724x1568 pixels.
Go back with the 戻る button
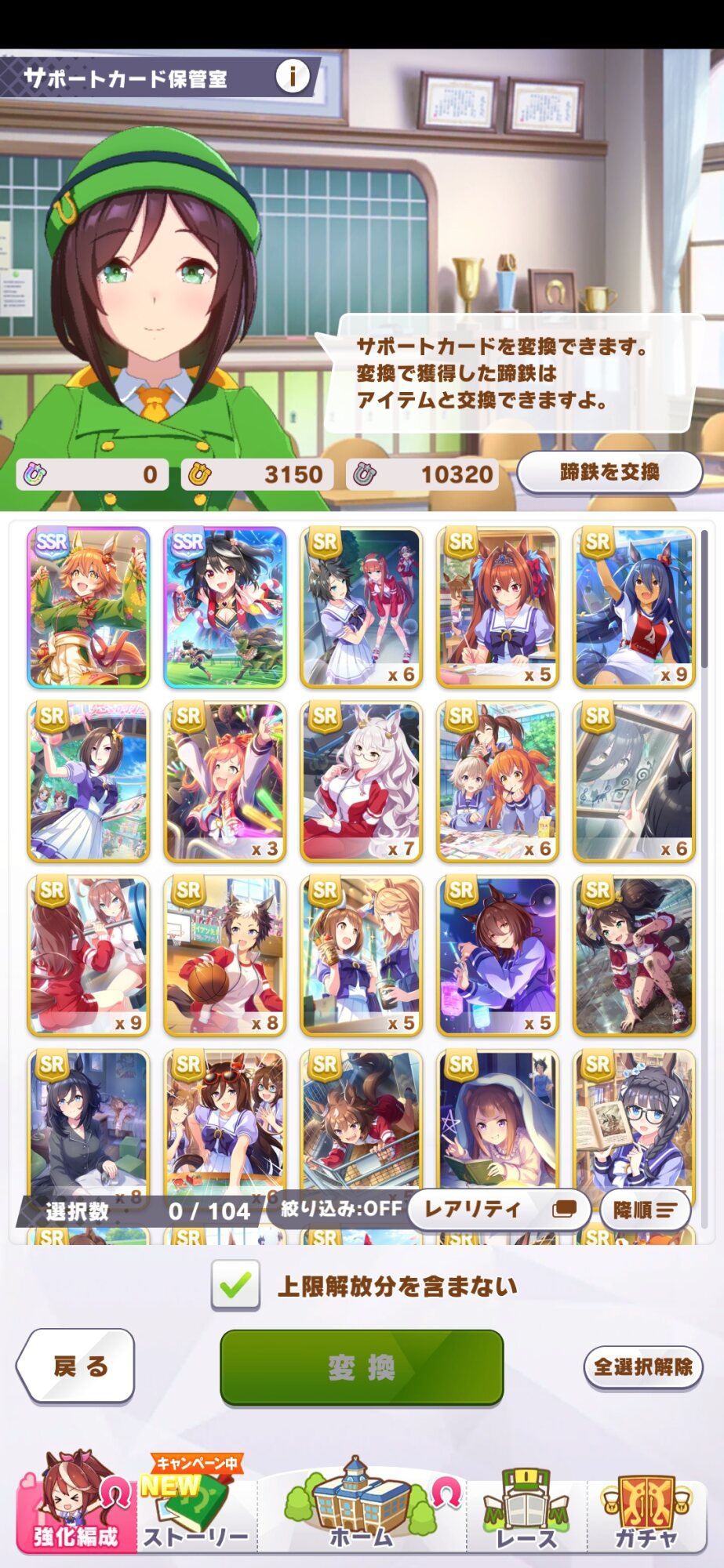click(x=76, y=1366)
